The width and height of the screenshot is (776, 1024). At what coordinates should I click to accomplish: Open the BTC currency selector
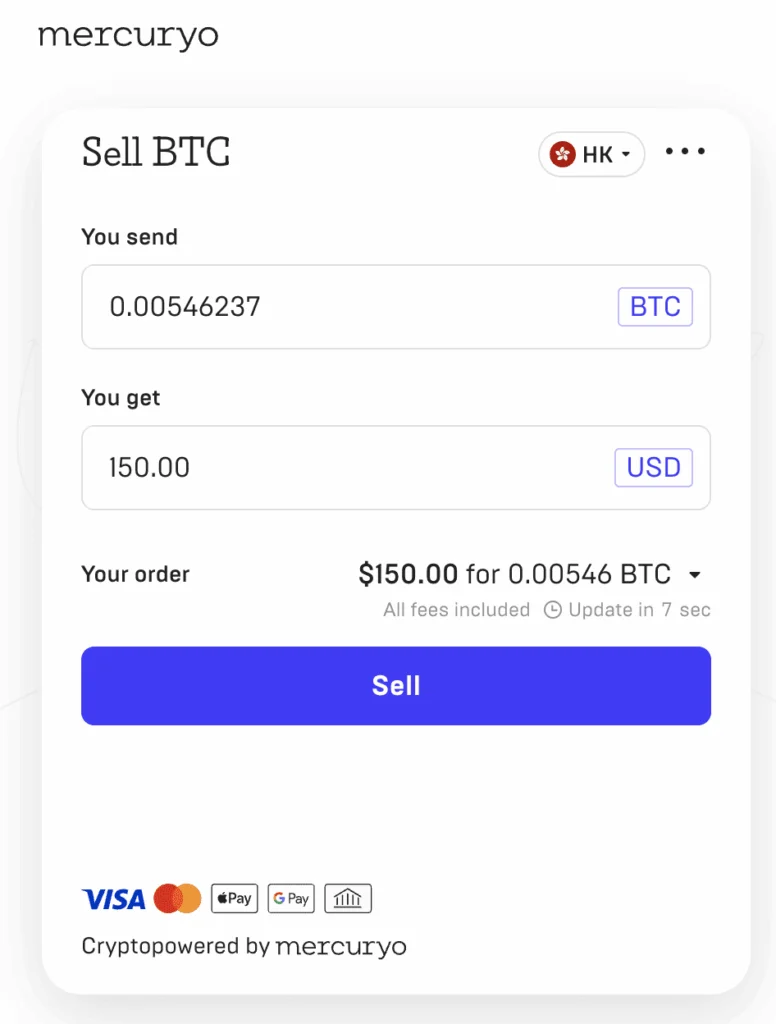[x=655, y=307]
